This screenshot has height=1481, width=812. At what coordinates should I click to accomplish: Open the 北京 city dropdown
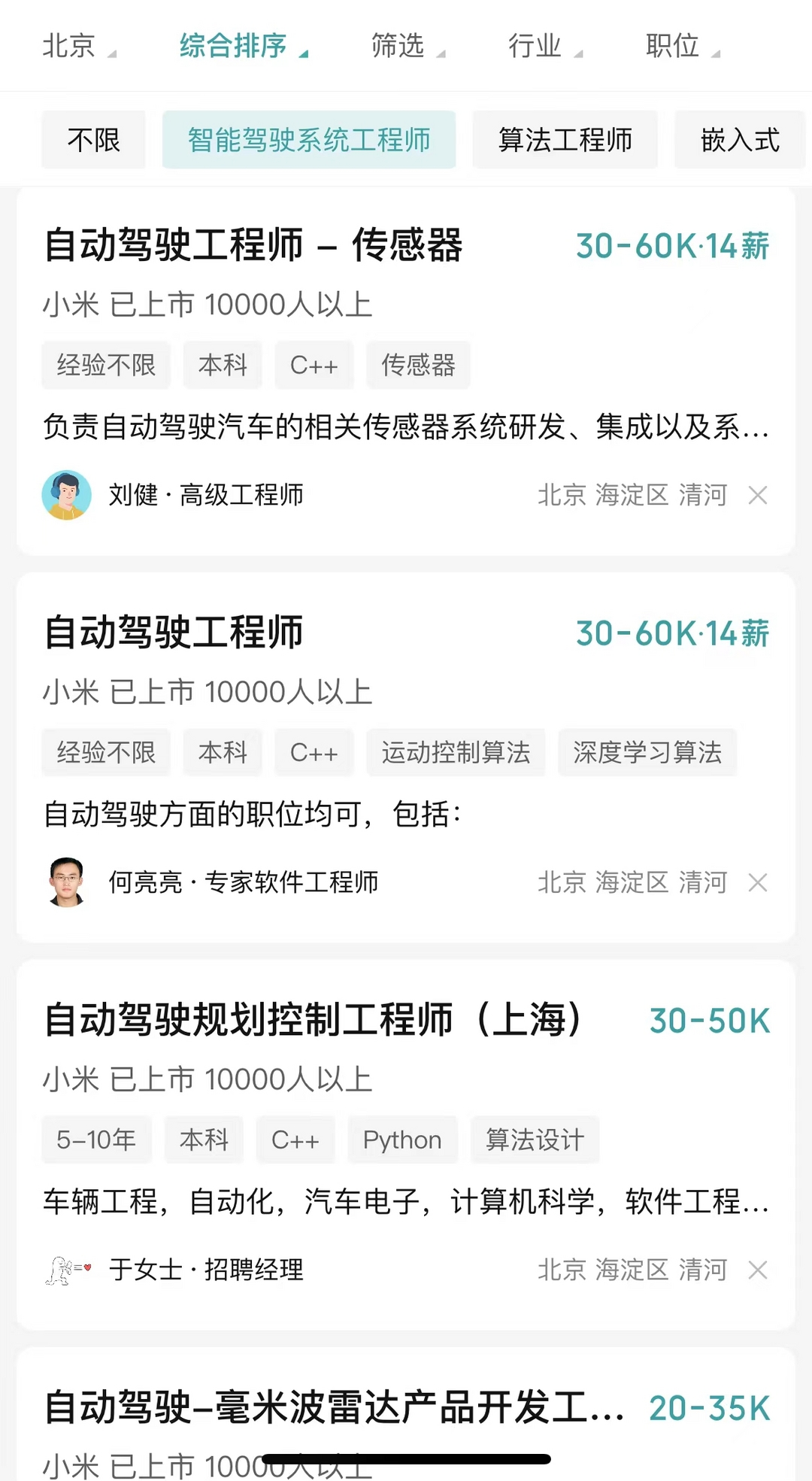point(69,46)
